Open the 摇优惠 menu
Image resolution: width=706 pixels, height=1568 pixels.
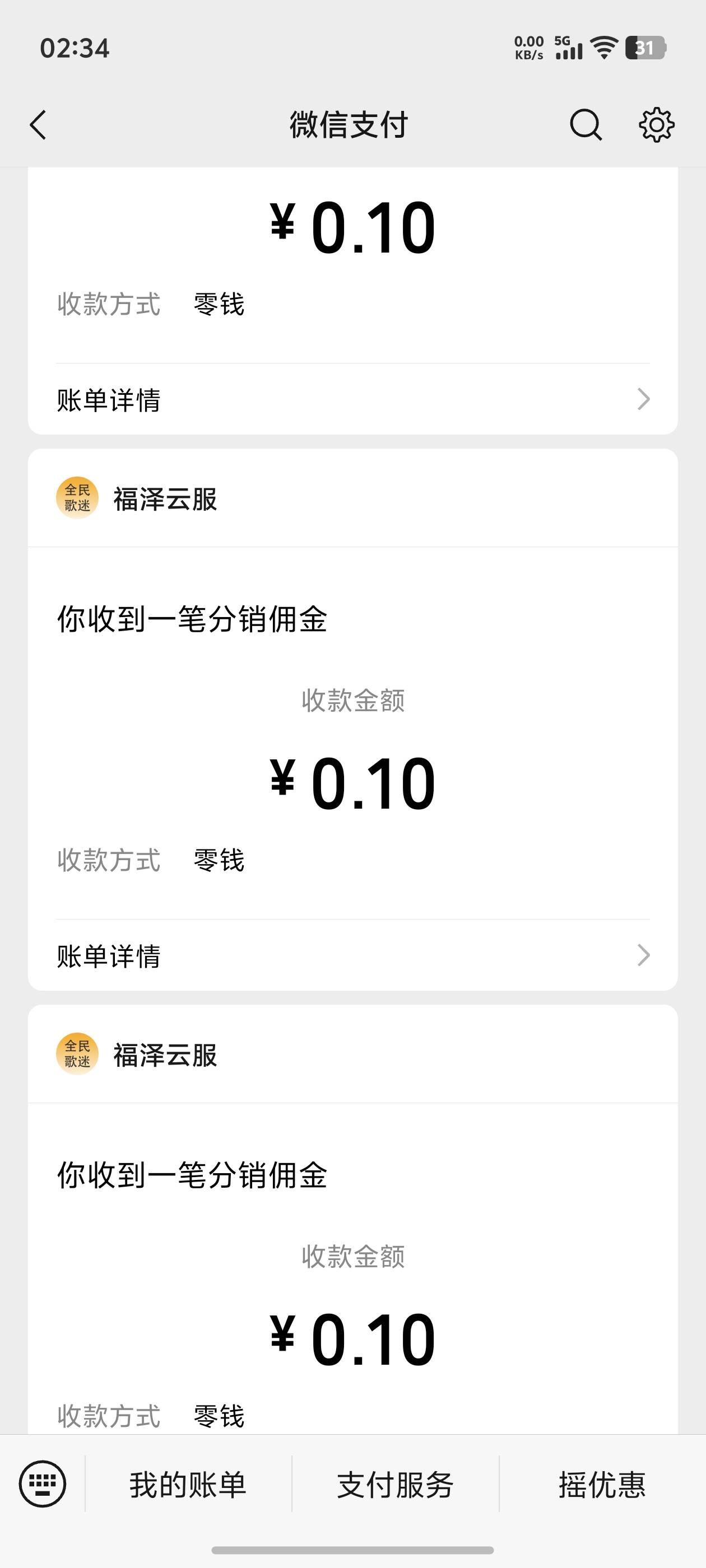[x=602, y=1484]
